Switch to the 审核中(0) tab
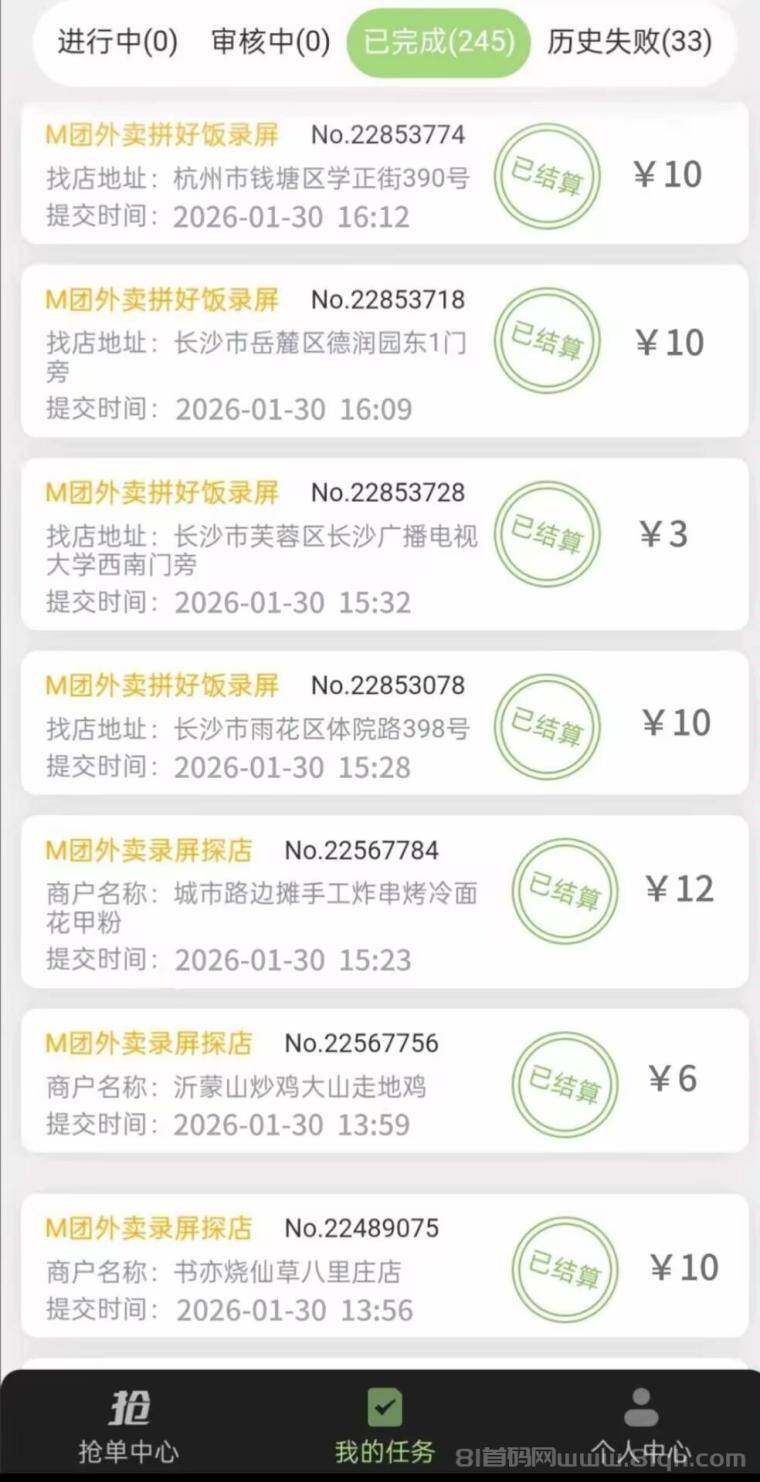Image resolution: width=760 pixels, height=1482 pixels. point(270,42)
